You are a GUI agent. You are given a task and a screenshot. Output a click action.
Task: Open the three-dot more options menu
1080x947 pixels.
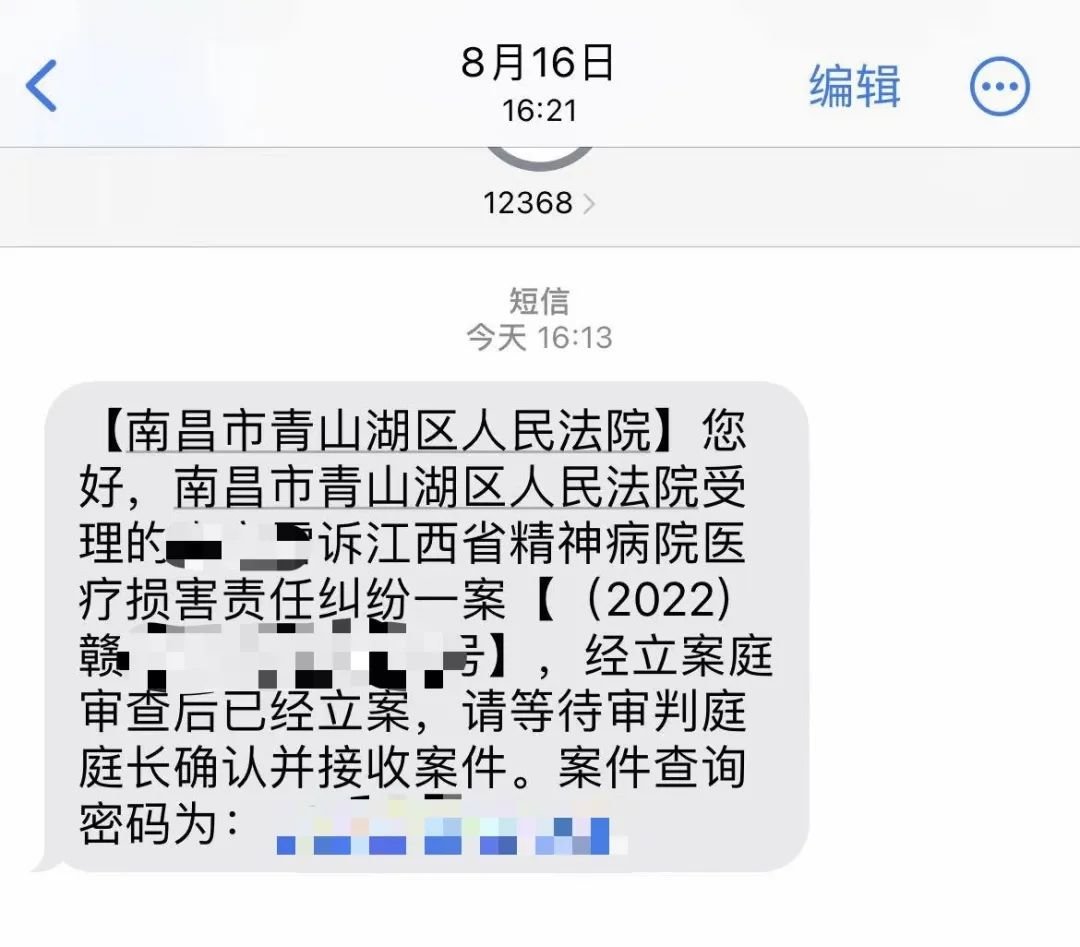[x=999, y=87]
